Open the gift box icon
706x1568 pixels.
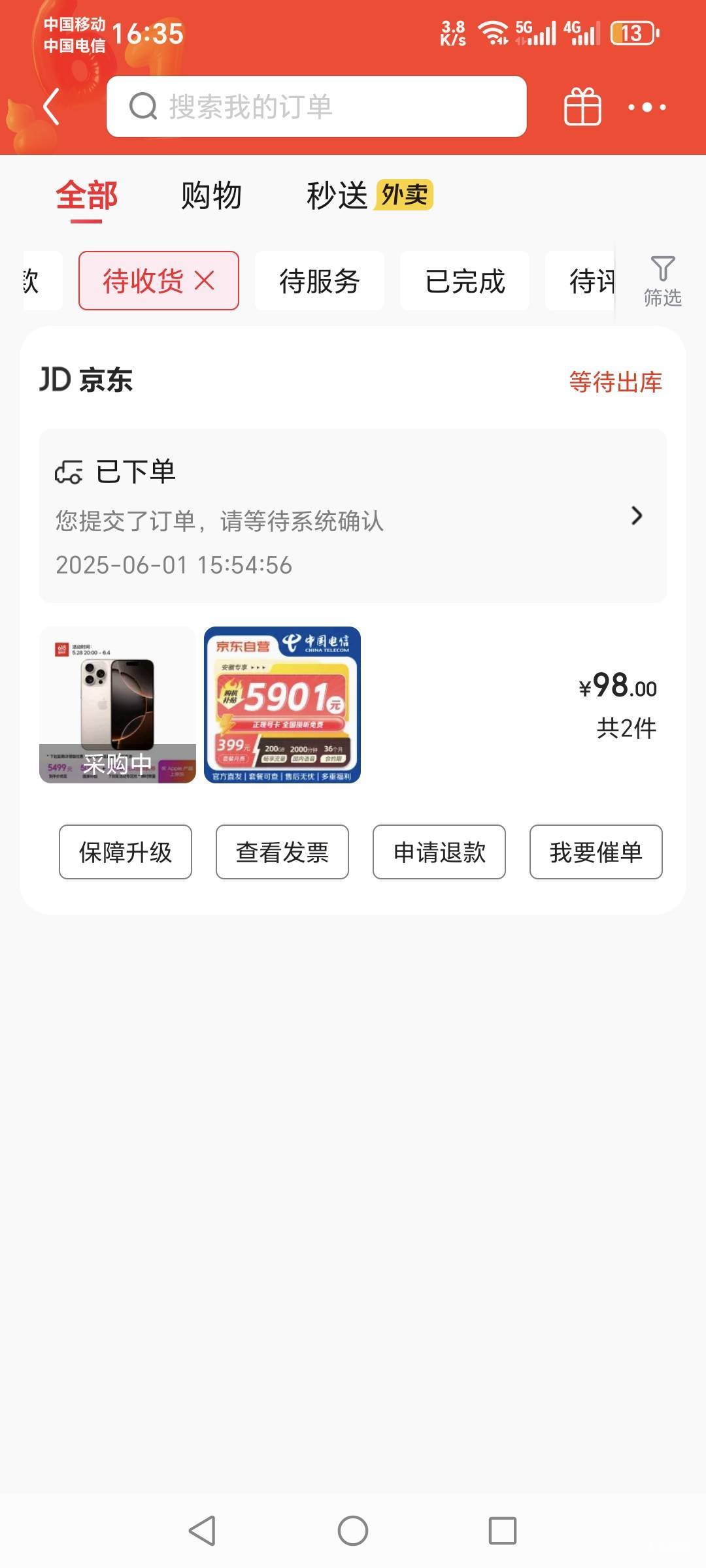pyautogui.click(x=582, y=106)
